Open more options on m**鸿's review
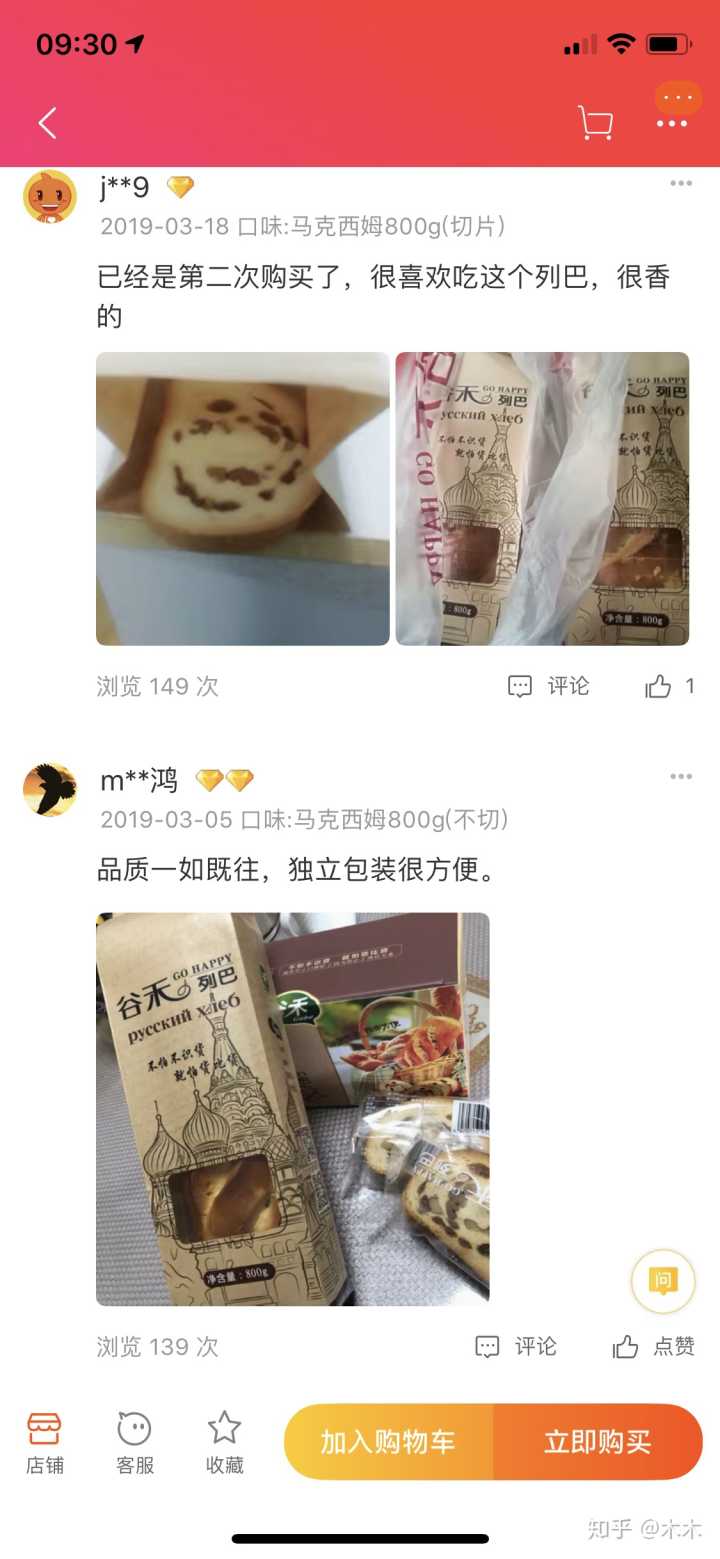This screenshot has width=720, height=1559. click(681, 777)
